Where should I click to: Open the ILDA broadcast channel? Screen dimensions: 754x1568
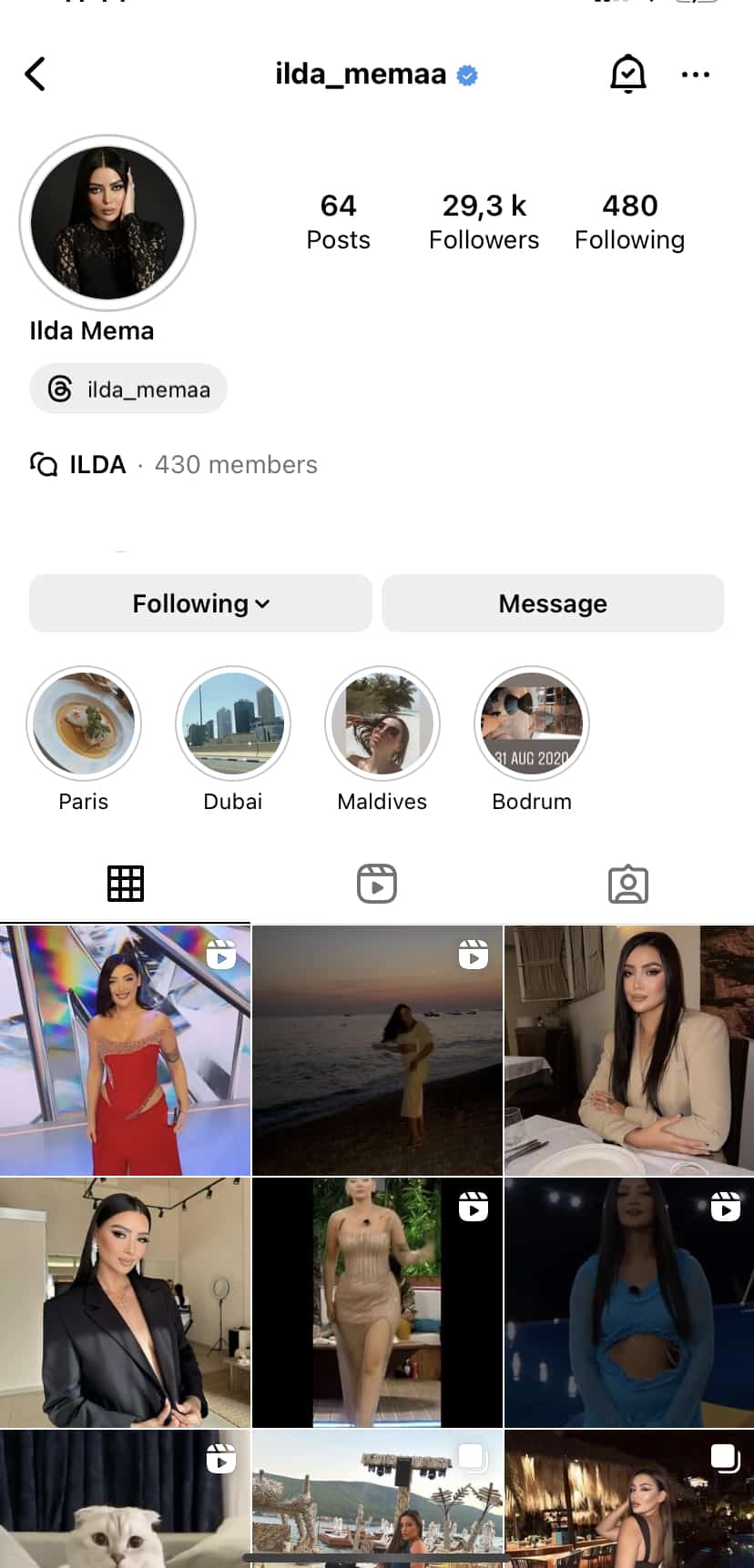point(173,464)
